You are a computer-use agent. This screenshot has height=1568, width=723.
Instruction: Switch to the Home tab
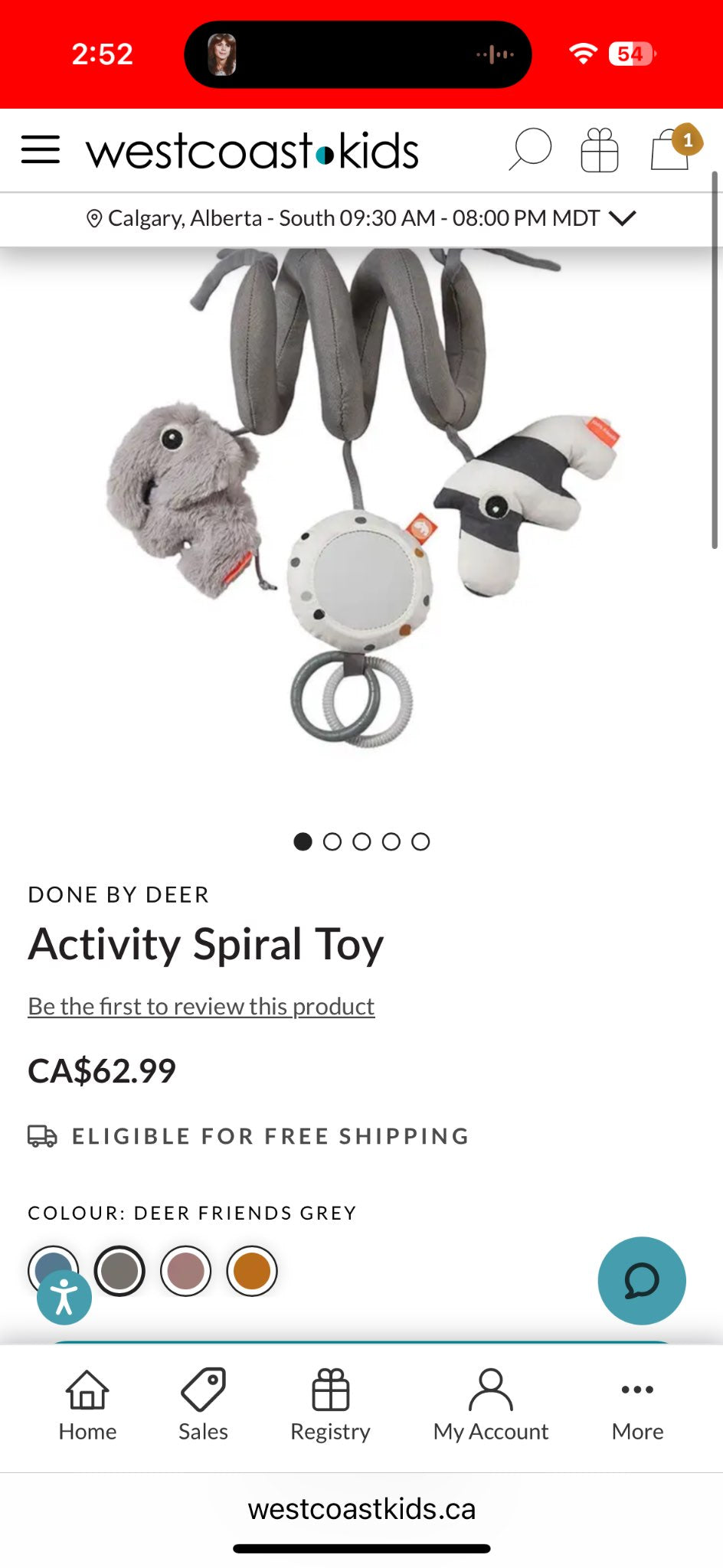click(x=87, y=1406)
